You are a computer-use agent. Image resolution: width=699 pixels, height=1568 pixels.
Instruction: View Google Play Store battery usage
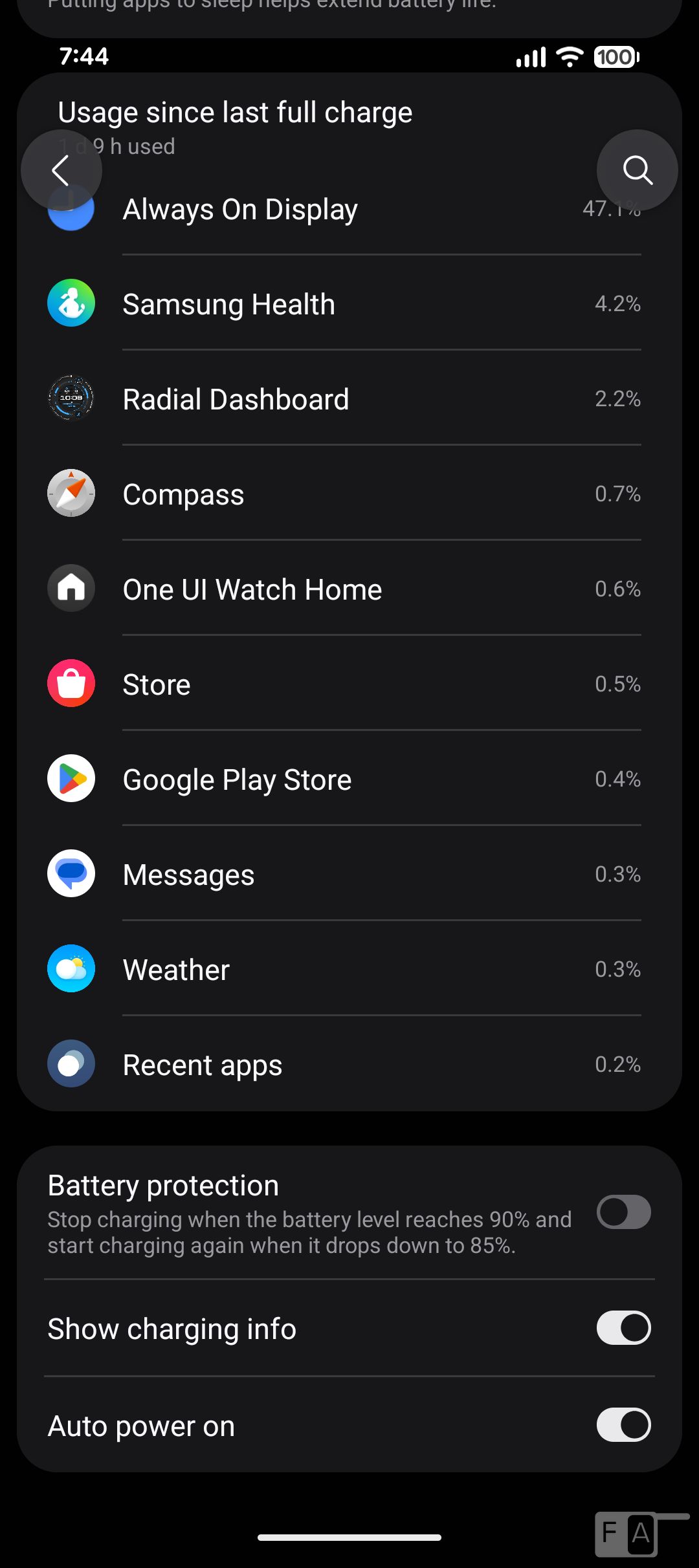point(349,778)
